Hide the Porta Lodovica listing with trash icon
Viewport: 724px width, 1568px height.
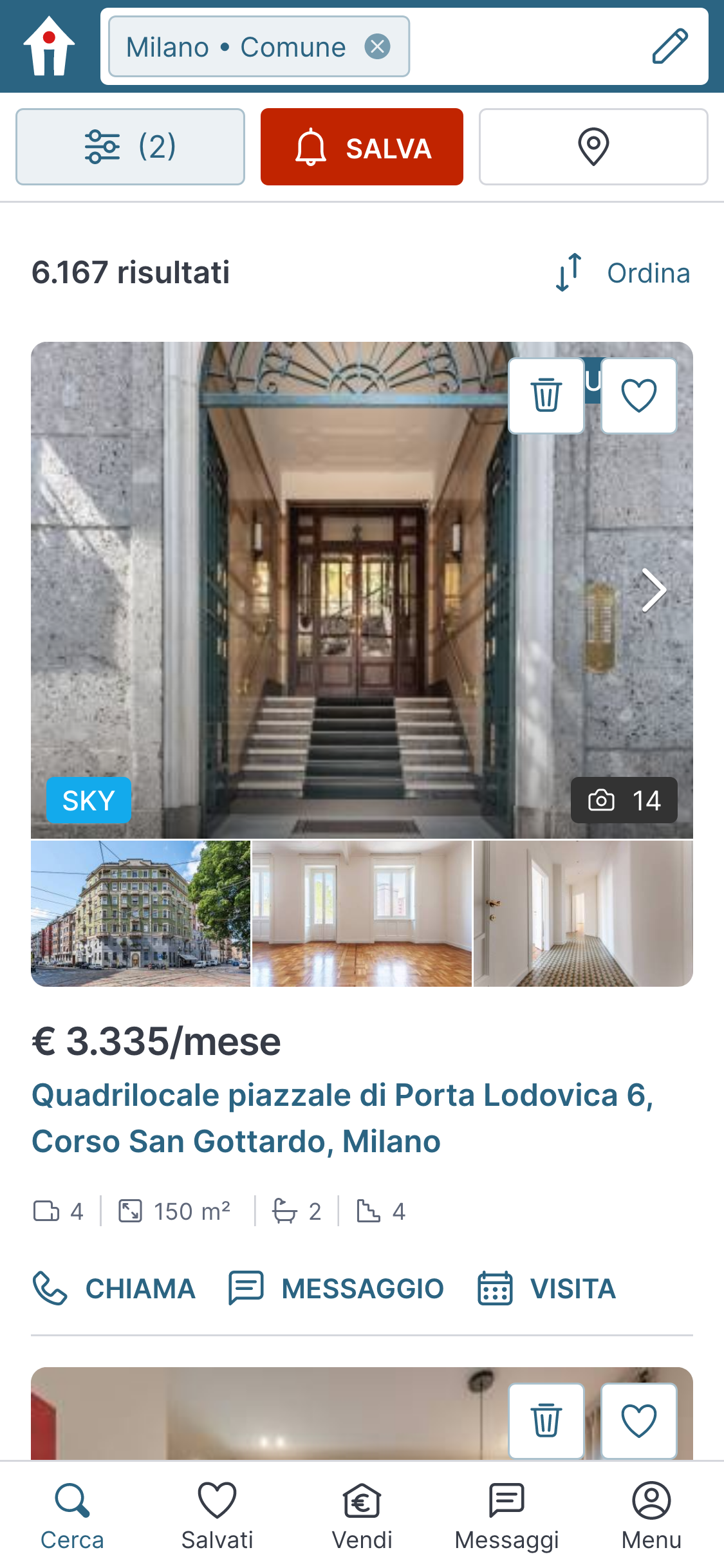pyautogui.click(x=546, y=395)
